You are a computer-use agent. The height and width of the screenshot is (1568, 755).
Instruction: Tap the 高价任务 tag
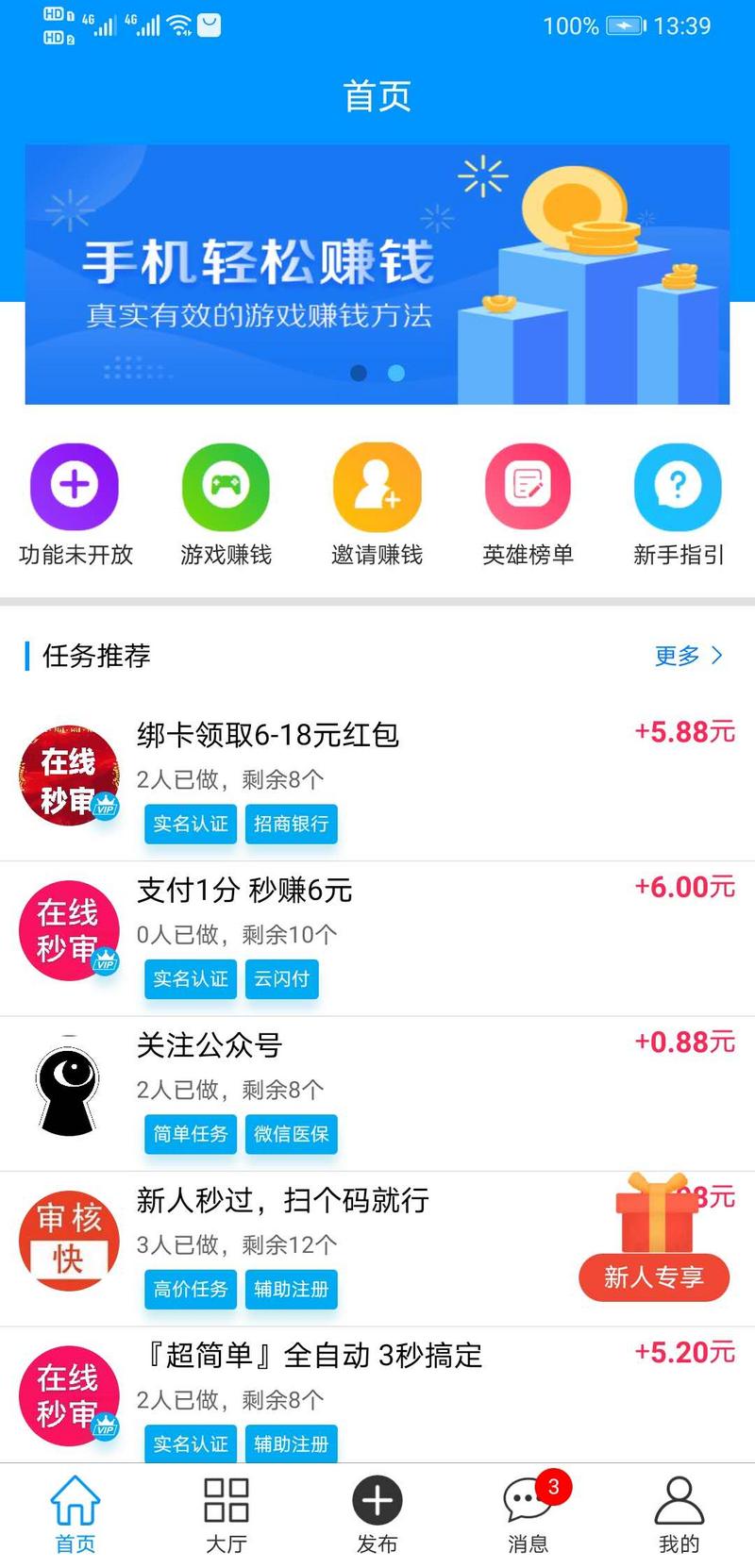pos(189,1290)
